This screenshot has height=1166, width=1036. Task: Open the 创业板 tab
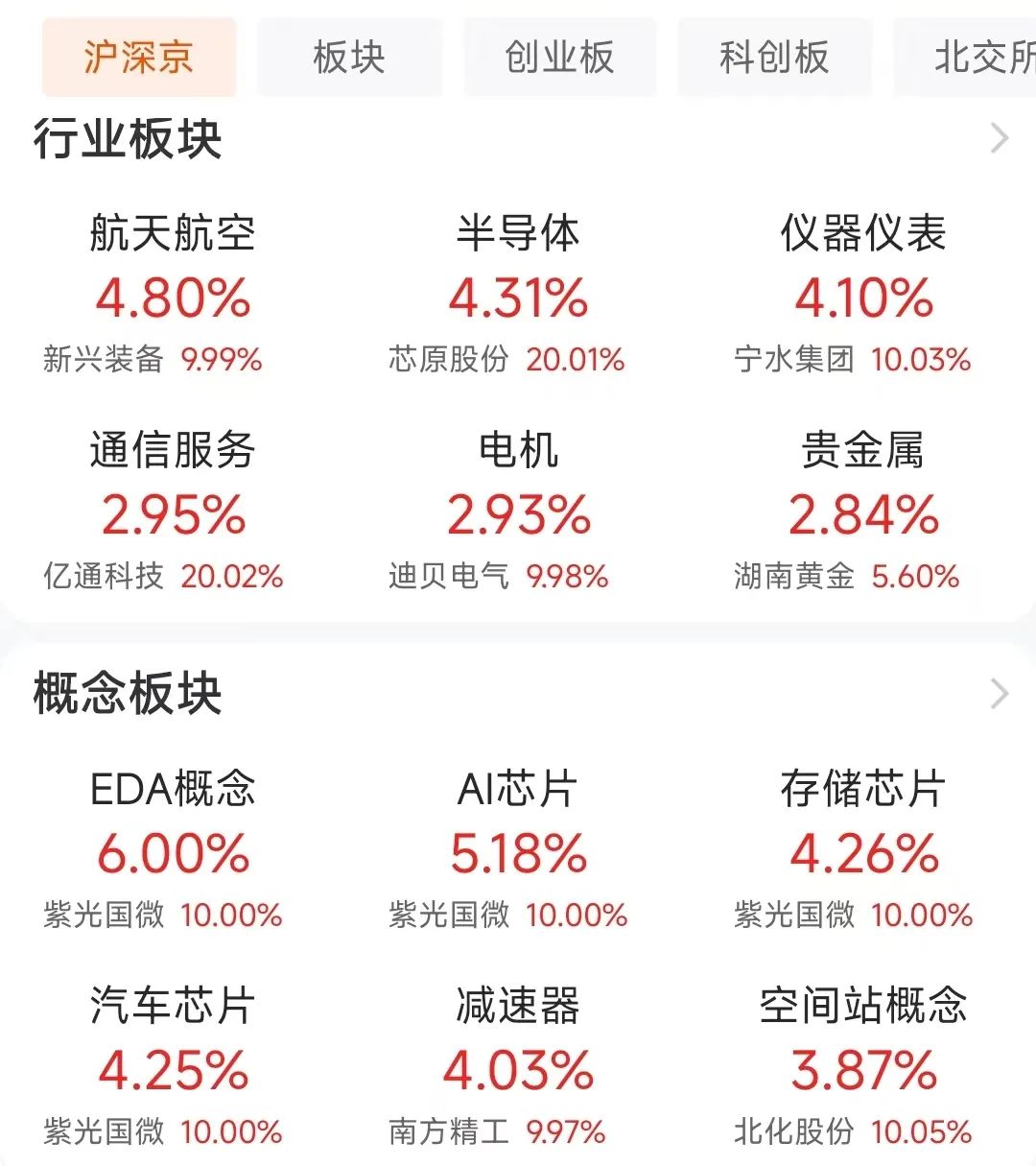pyautogui.click(x=560, y=58)
